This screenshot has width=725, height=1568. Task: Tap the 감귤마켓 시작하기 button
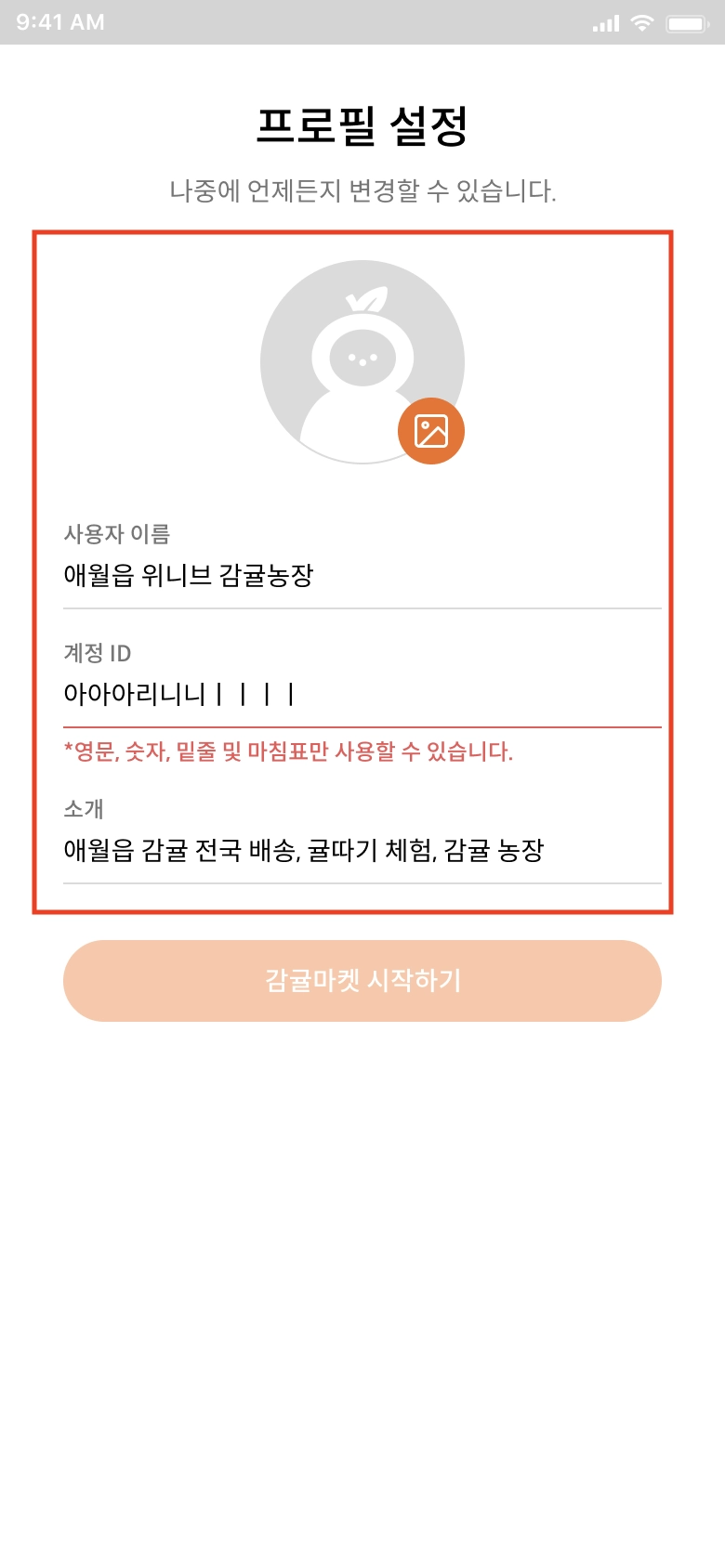click(x=362, y=981)
